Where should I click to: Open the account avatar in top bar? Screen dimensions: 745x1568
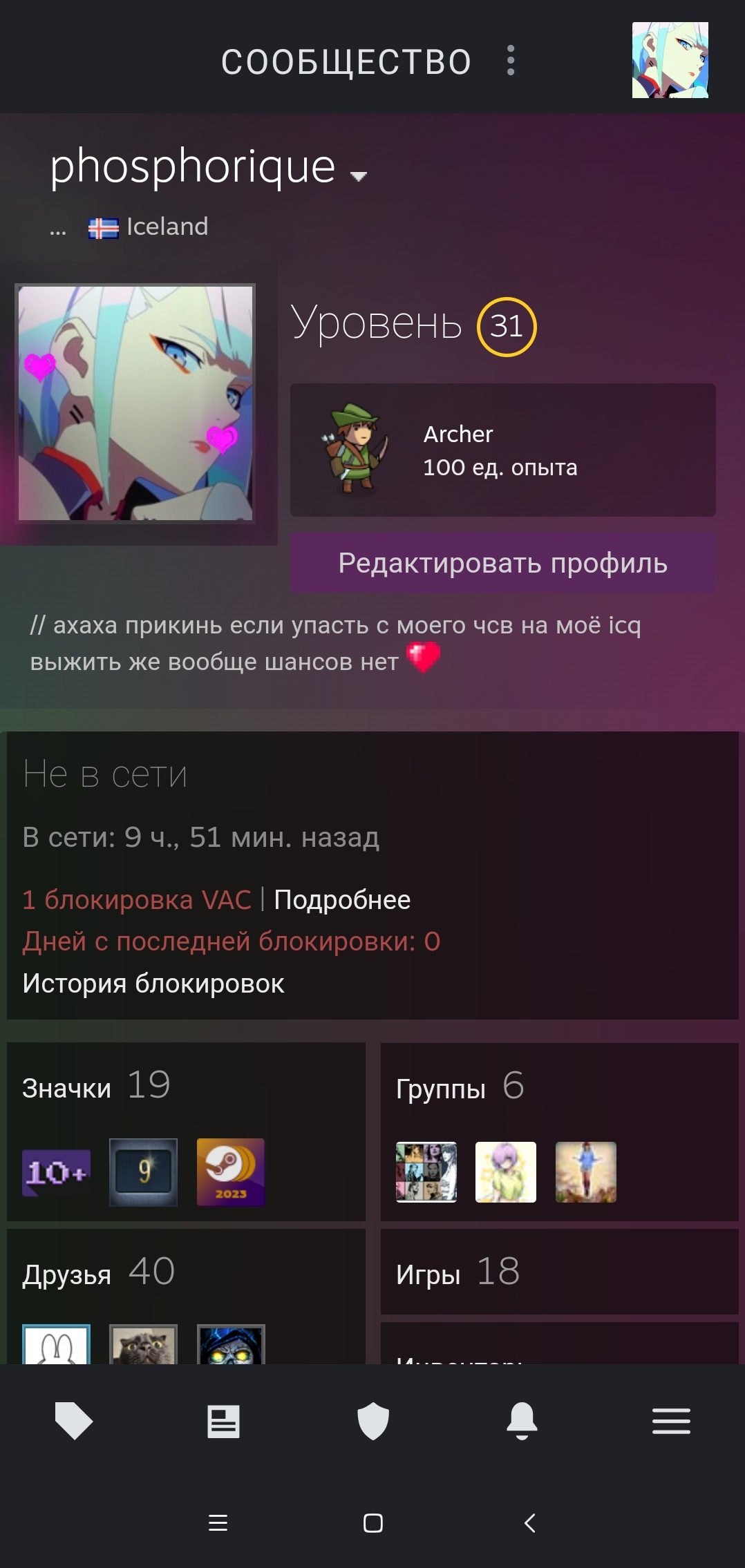(670, 60)
